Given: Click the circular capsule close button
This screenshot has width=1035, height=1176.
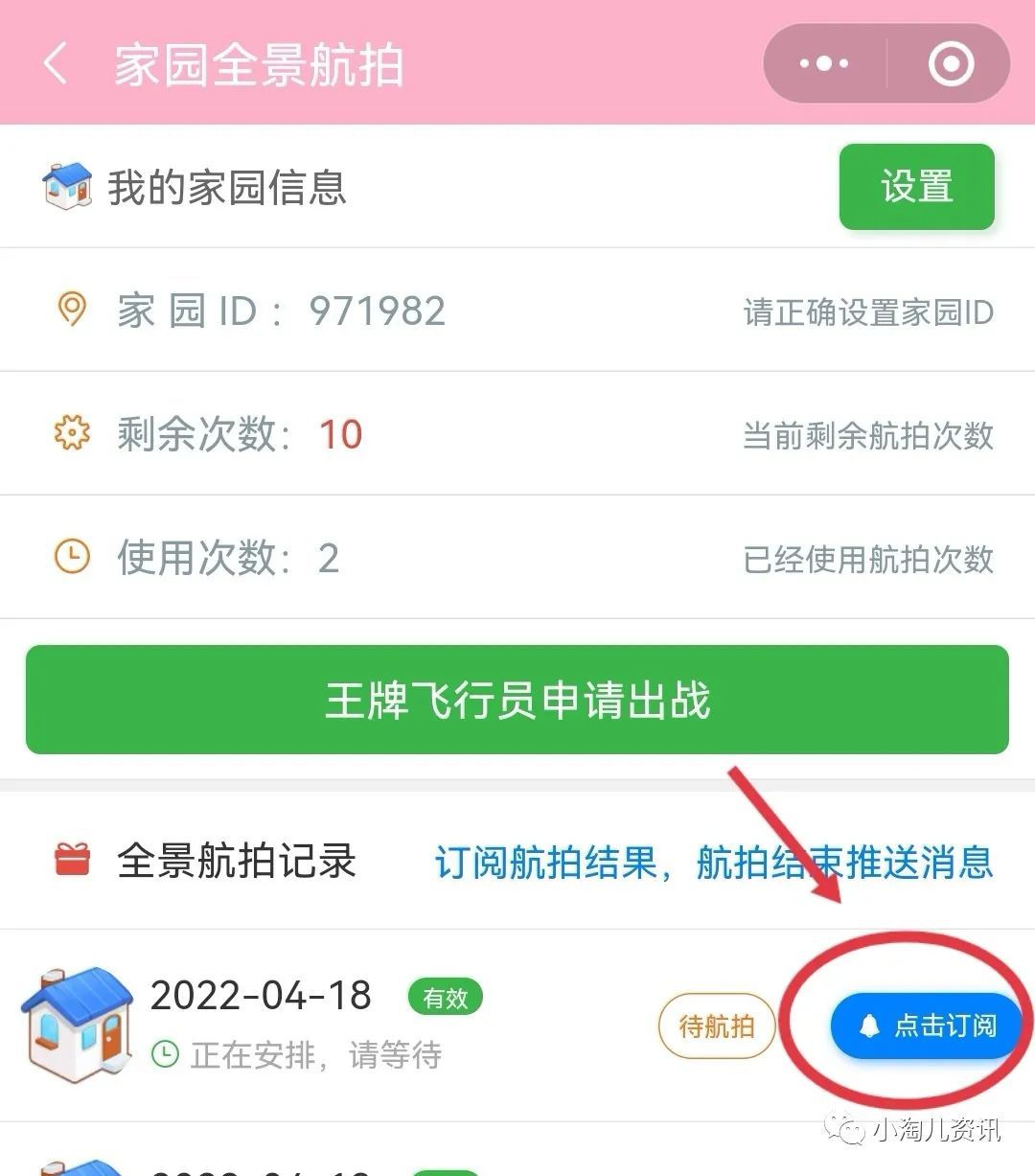Looking at the screenshot, I should click(x=950, y=63).
